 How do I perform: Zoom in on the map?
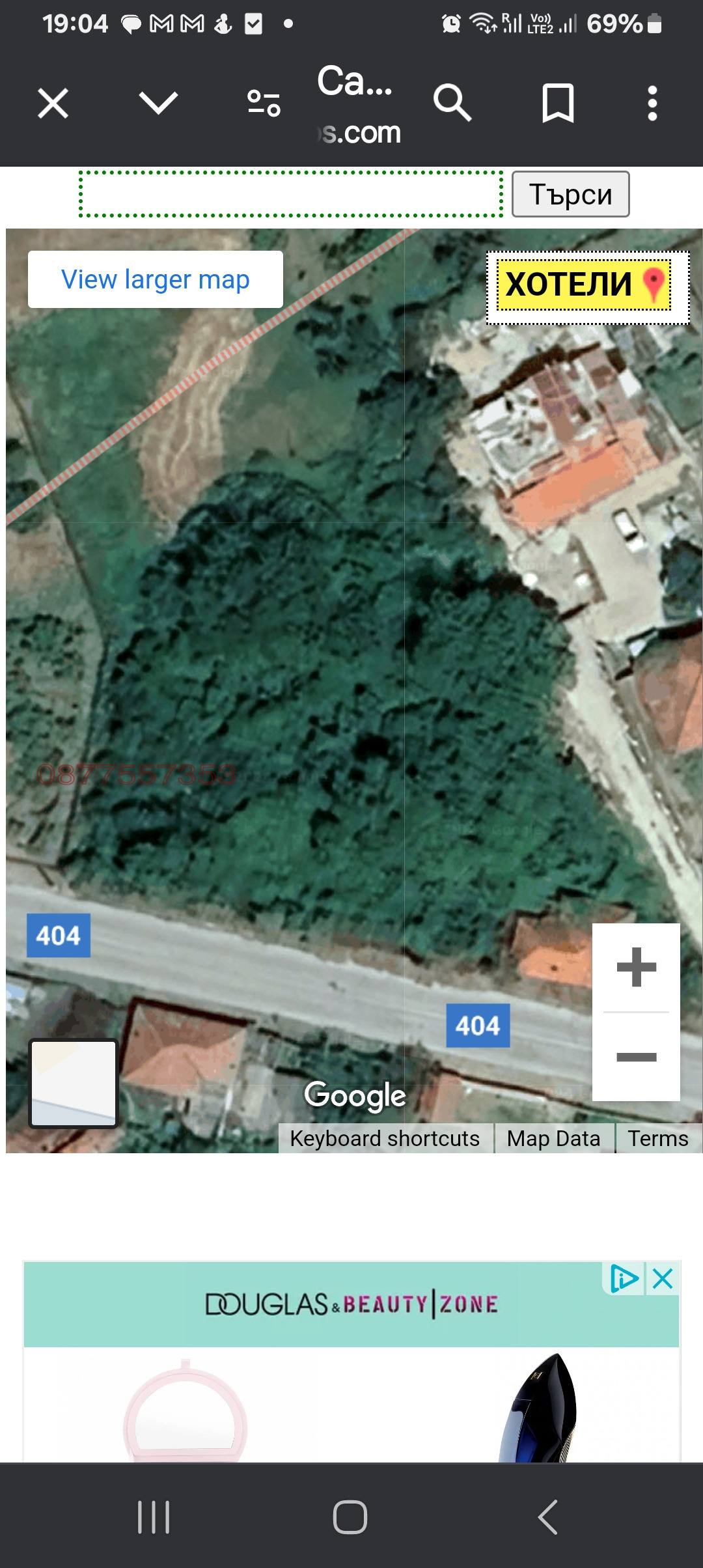pos(636,968)
